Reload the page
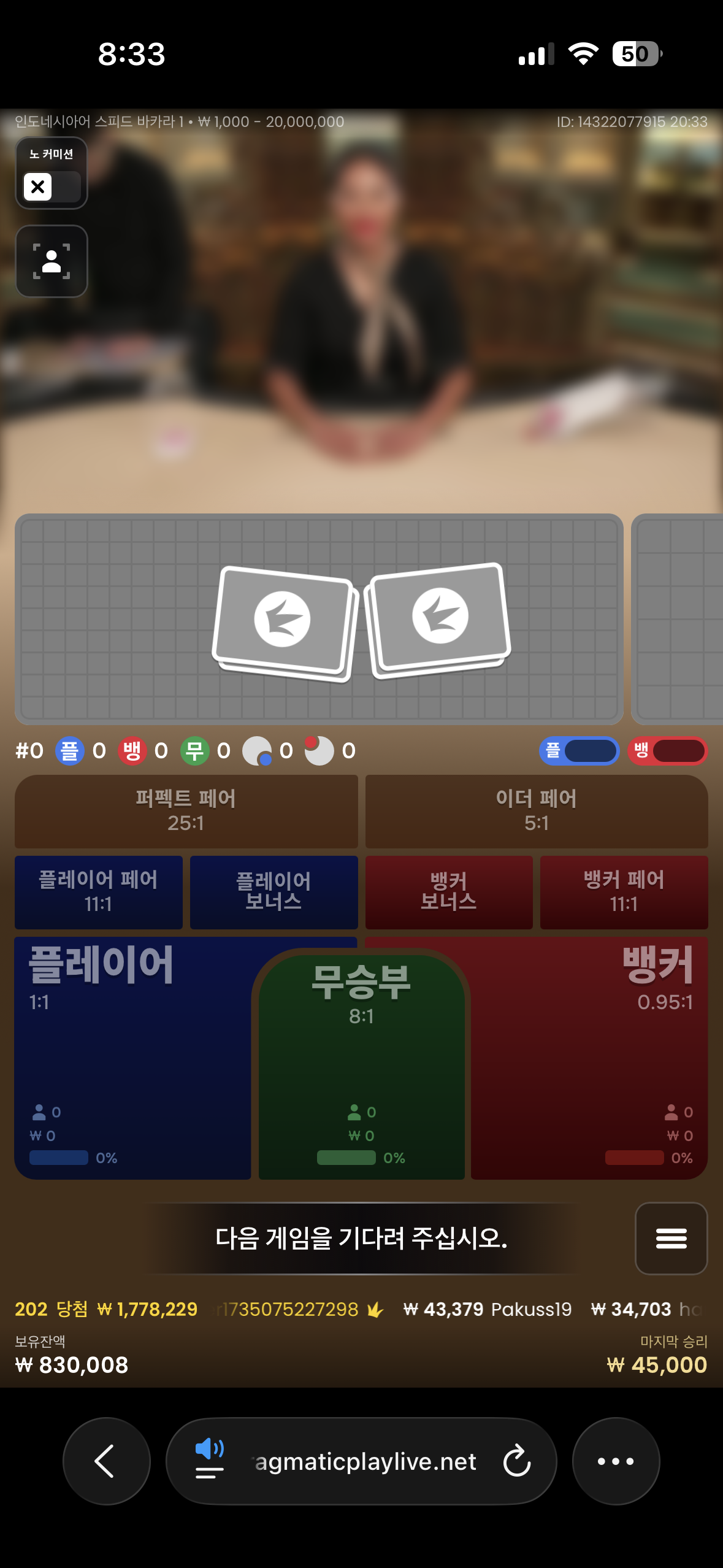This screenshot has height=1568, width=723. point(517,1461)
